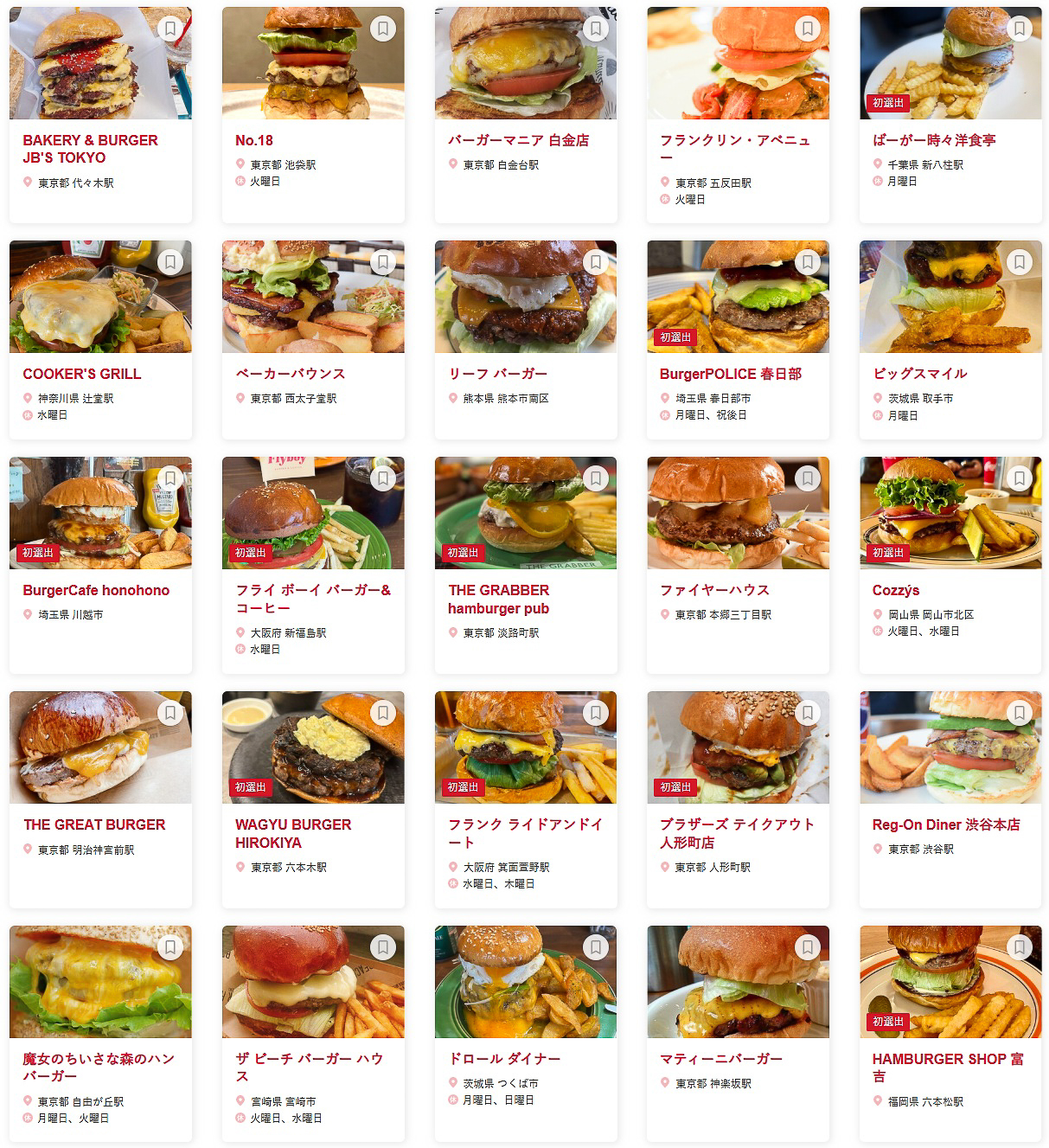Image resolution: width=1049 pixels, height=1148 pixels.
Task: Bookmark WAGYU BURGER HIROKIYA
Action: click(381, 712)
